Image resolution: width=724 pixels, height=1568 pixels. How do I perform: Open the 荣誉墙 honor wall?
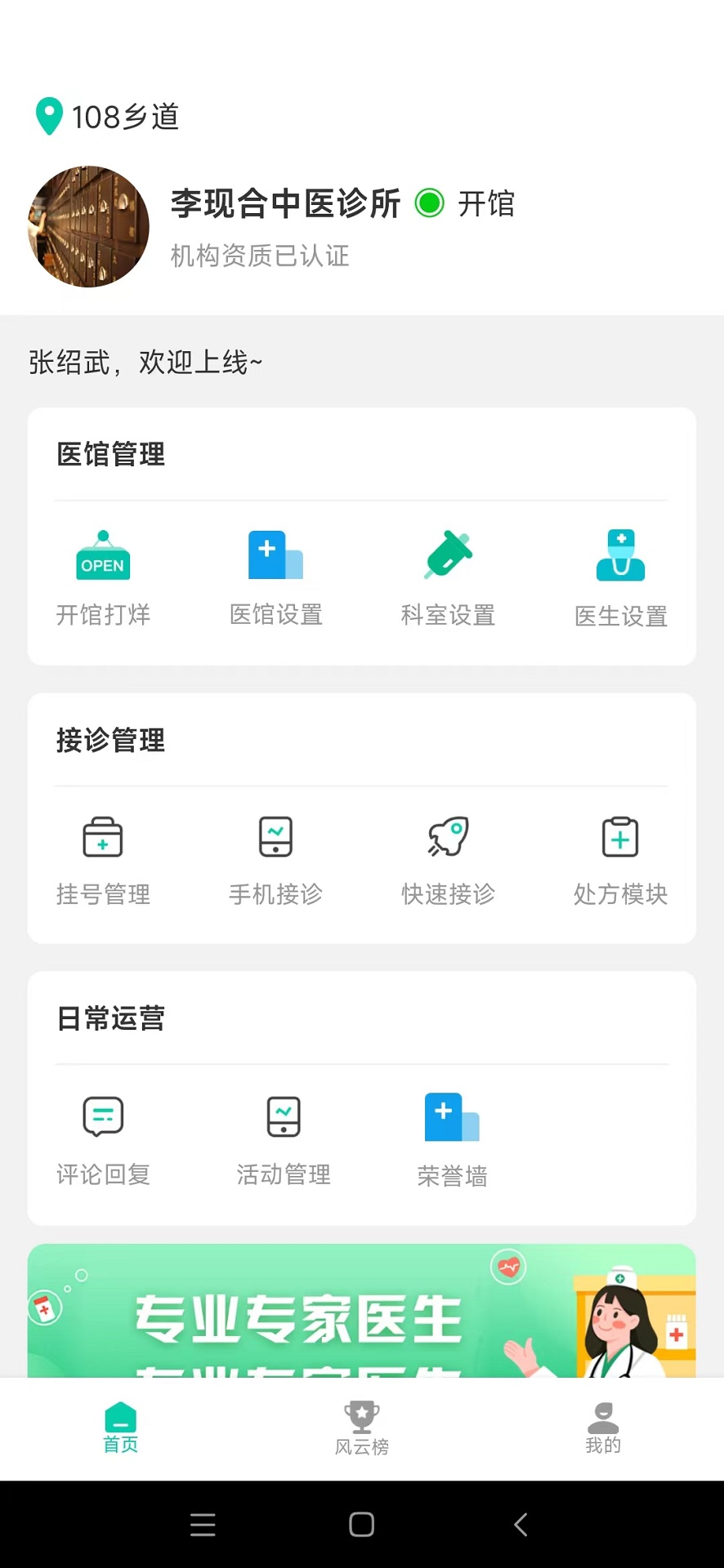point(451,1138)
